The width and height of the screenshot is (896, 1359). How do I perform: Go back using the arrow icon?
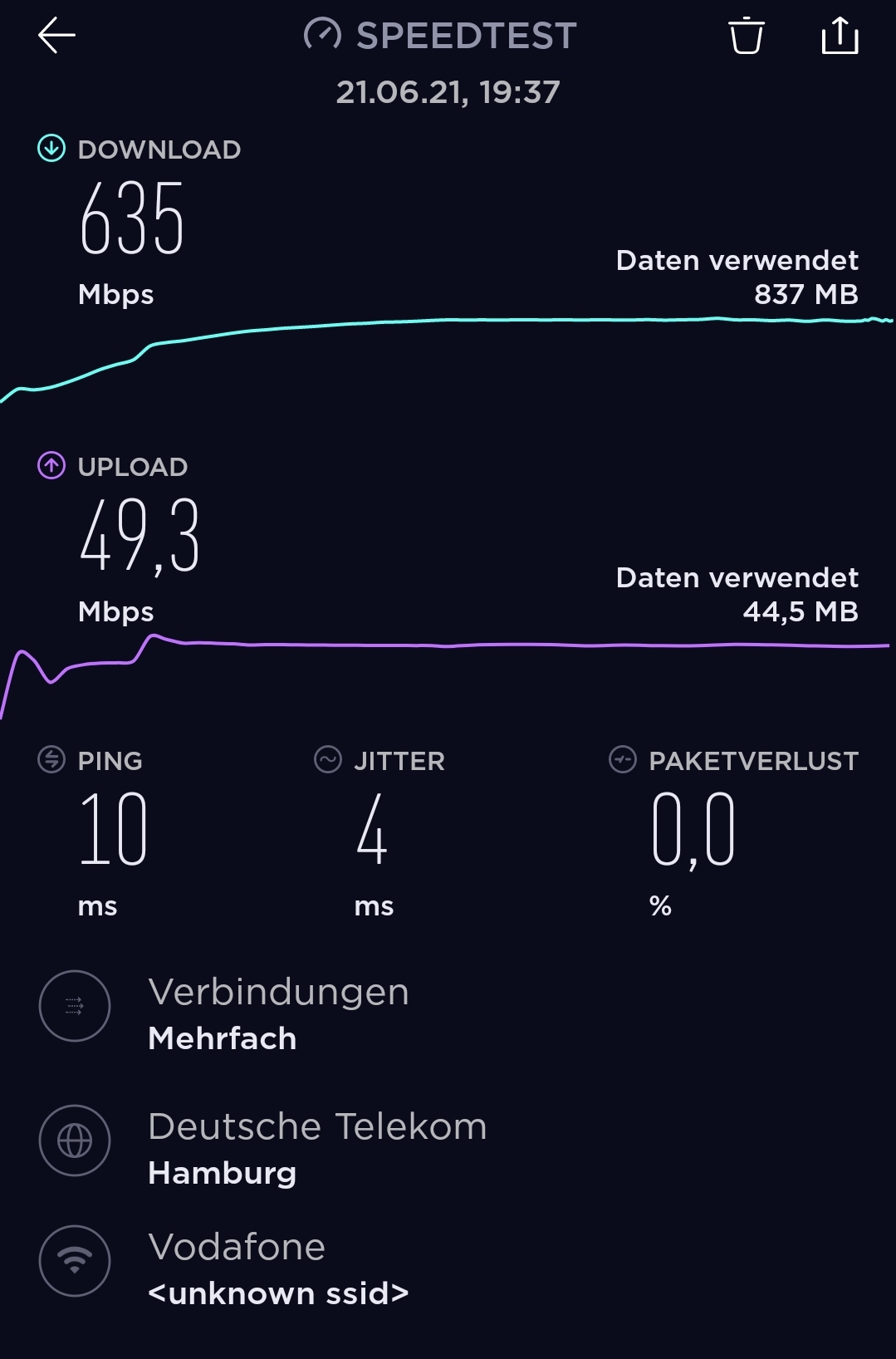coord(56,36)
